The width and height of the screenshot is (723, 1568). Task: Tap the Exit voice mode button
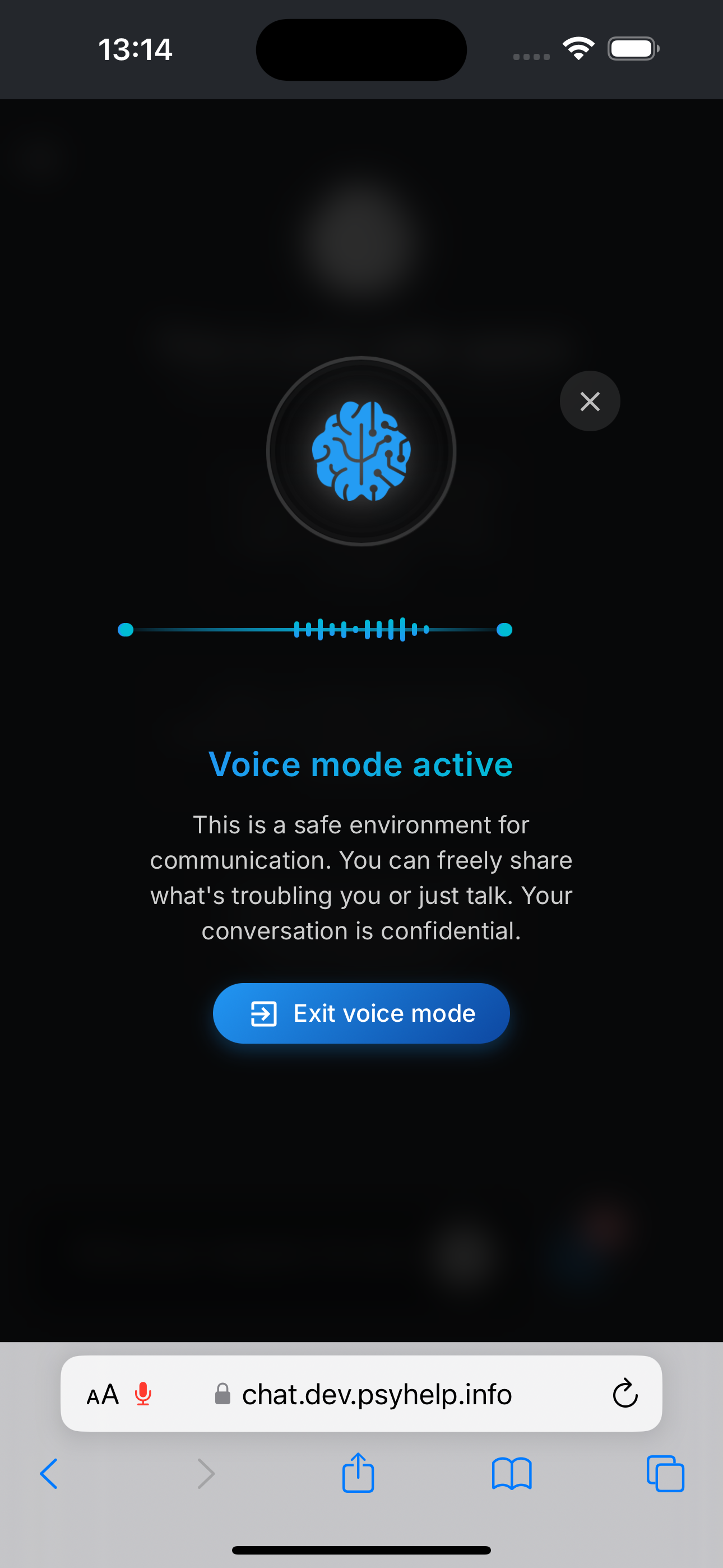361,1013
